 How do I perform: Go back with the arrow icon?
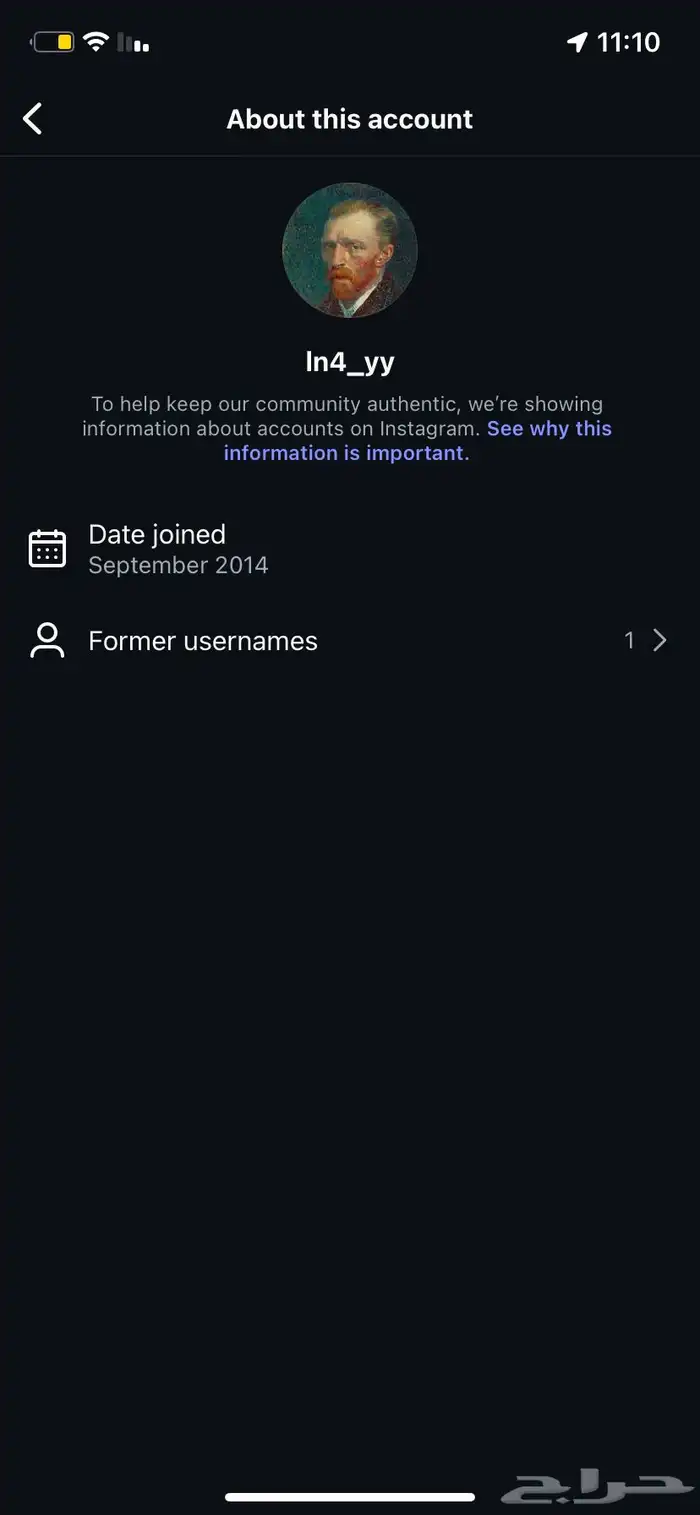click(x=33, y=119)
